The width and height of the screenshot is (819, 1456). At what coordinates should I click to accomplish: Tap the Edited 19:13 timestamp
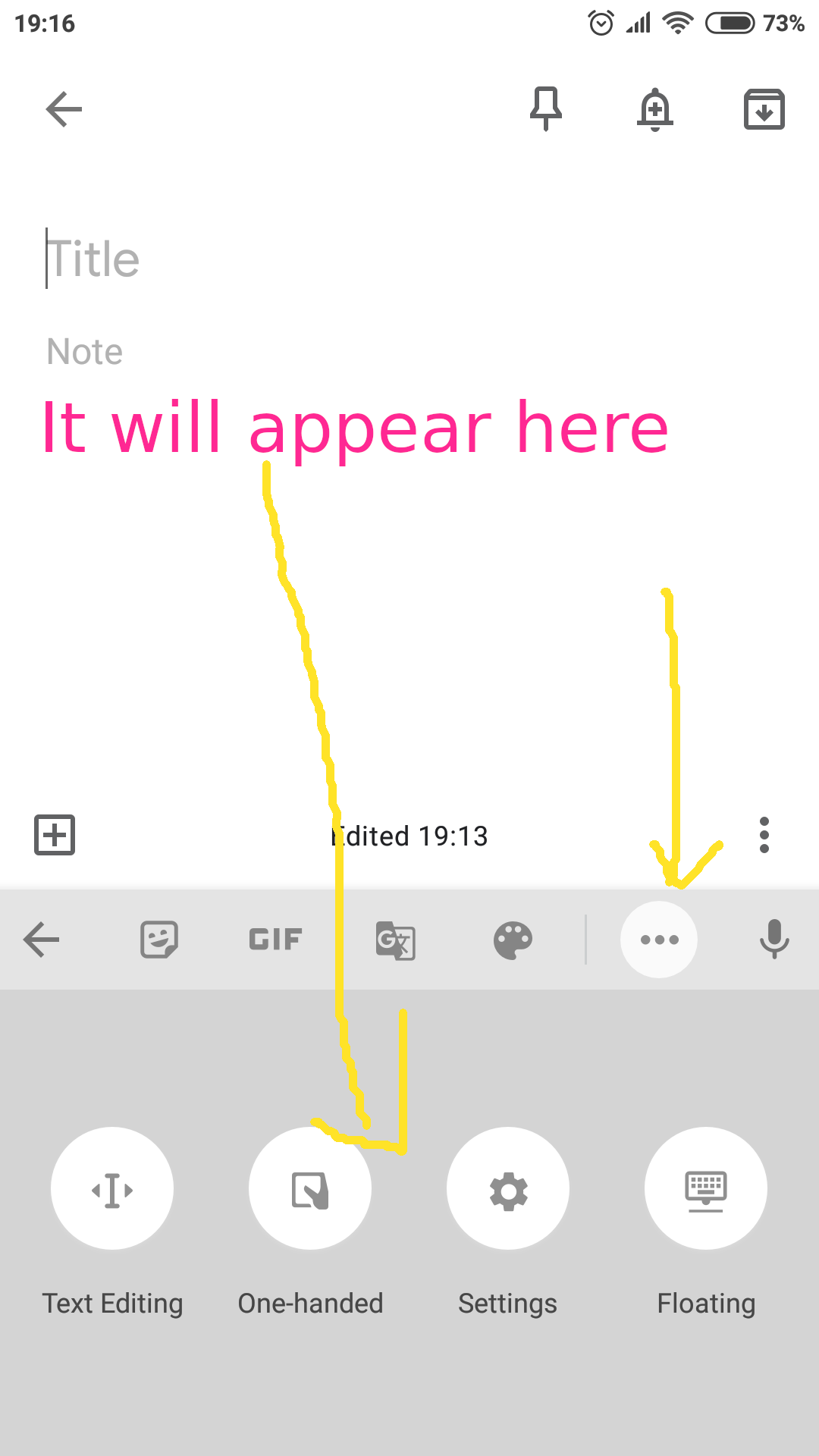409,835
